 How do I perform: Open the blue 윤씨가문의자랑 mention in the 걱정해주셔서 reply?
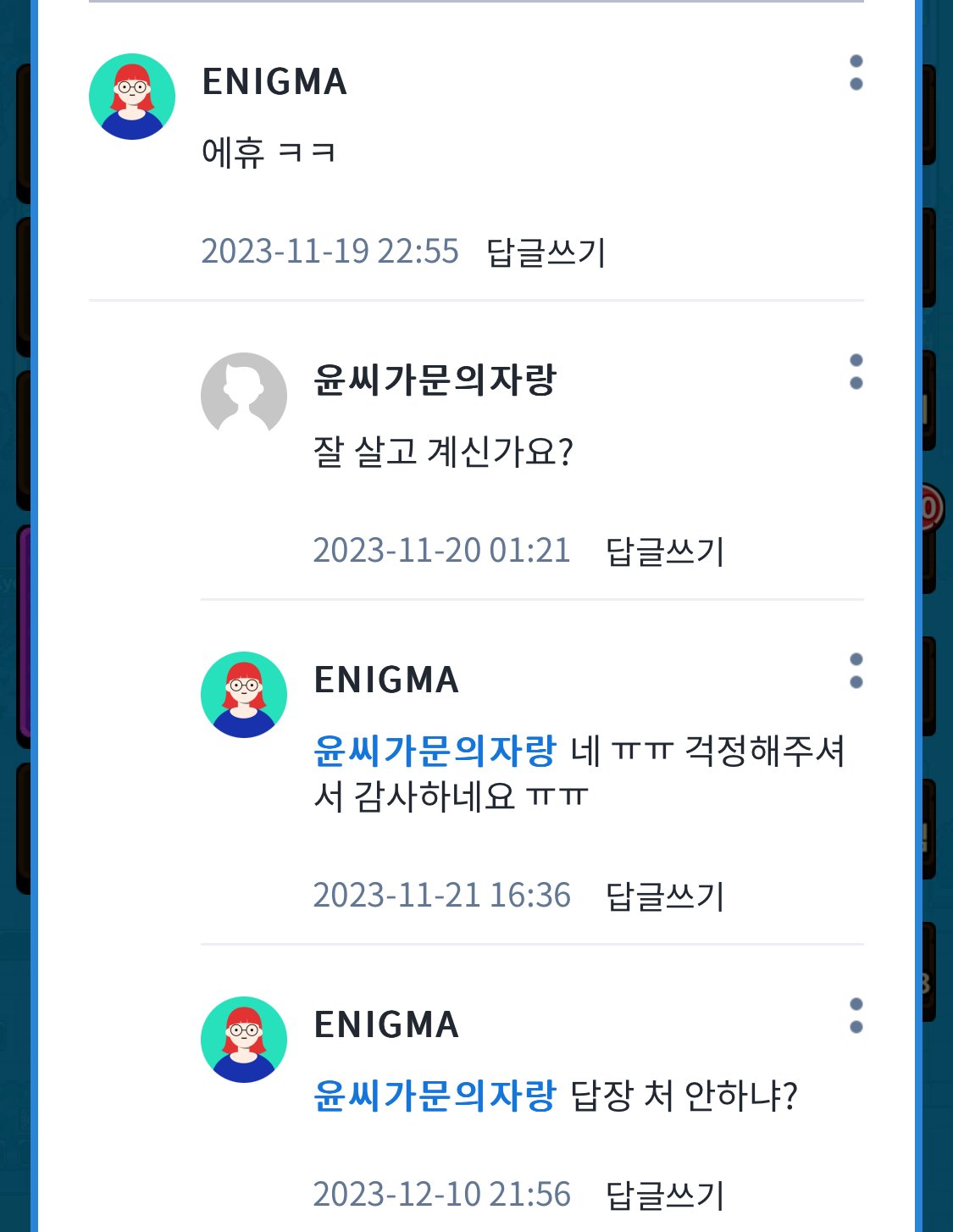(435, 751)
